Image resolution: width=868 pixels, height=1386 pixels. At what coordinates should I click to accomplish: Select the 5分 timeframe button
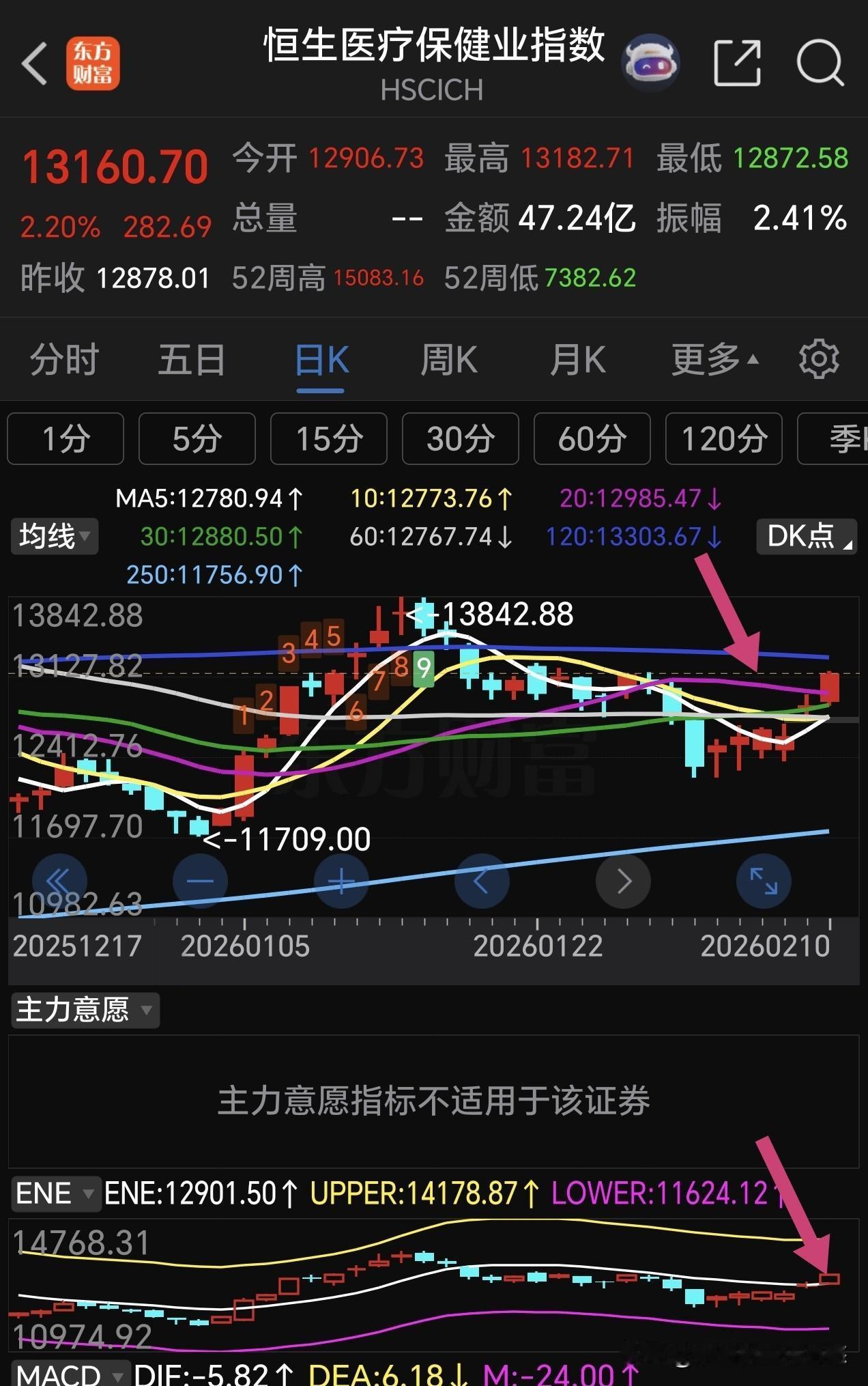coord(197,440)
